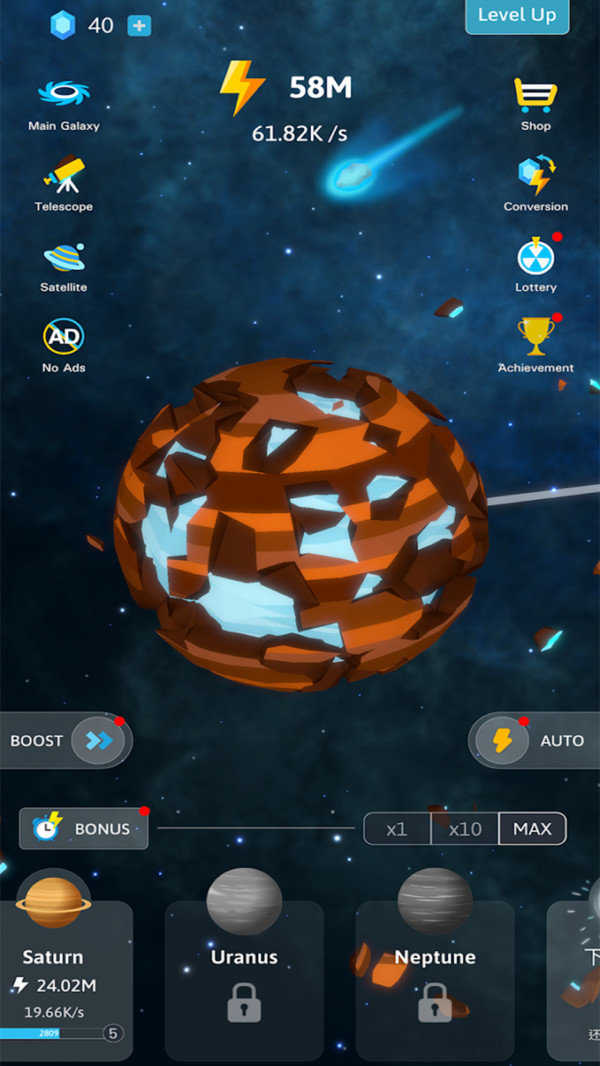Tap the locked Uranus card
This screenshot has width=600, height=1066.
pos(244,980)
